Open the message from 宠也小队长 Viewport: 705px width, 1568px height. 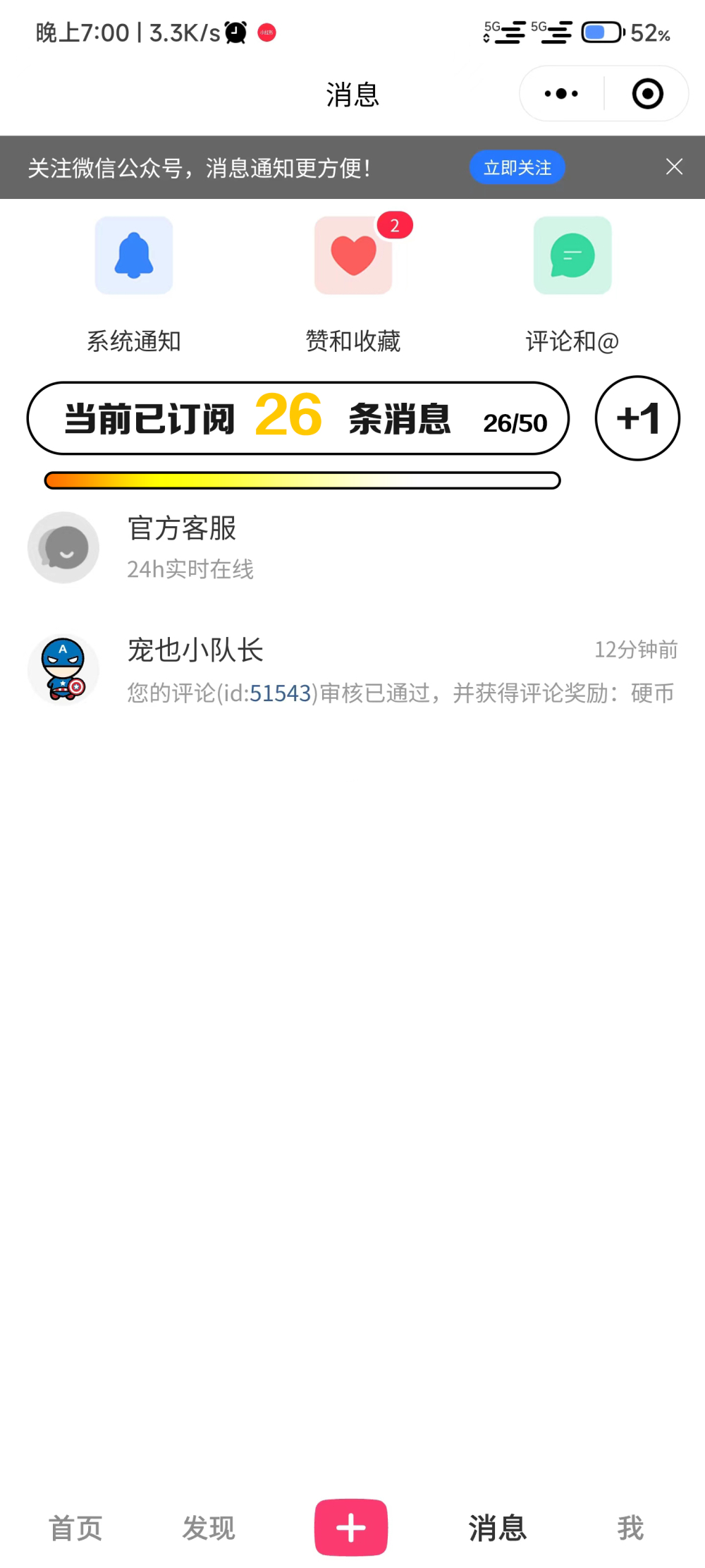click(352, 669)
